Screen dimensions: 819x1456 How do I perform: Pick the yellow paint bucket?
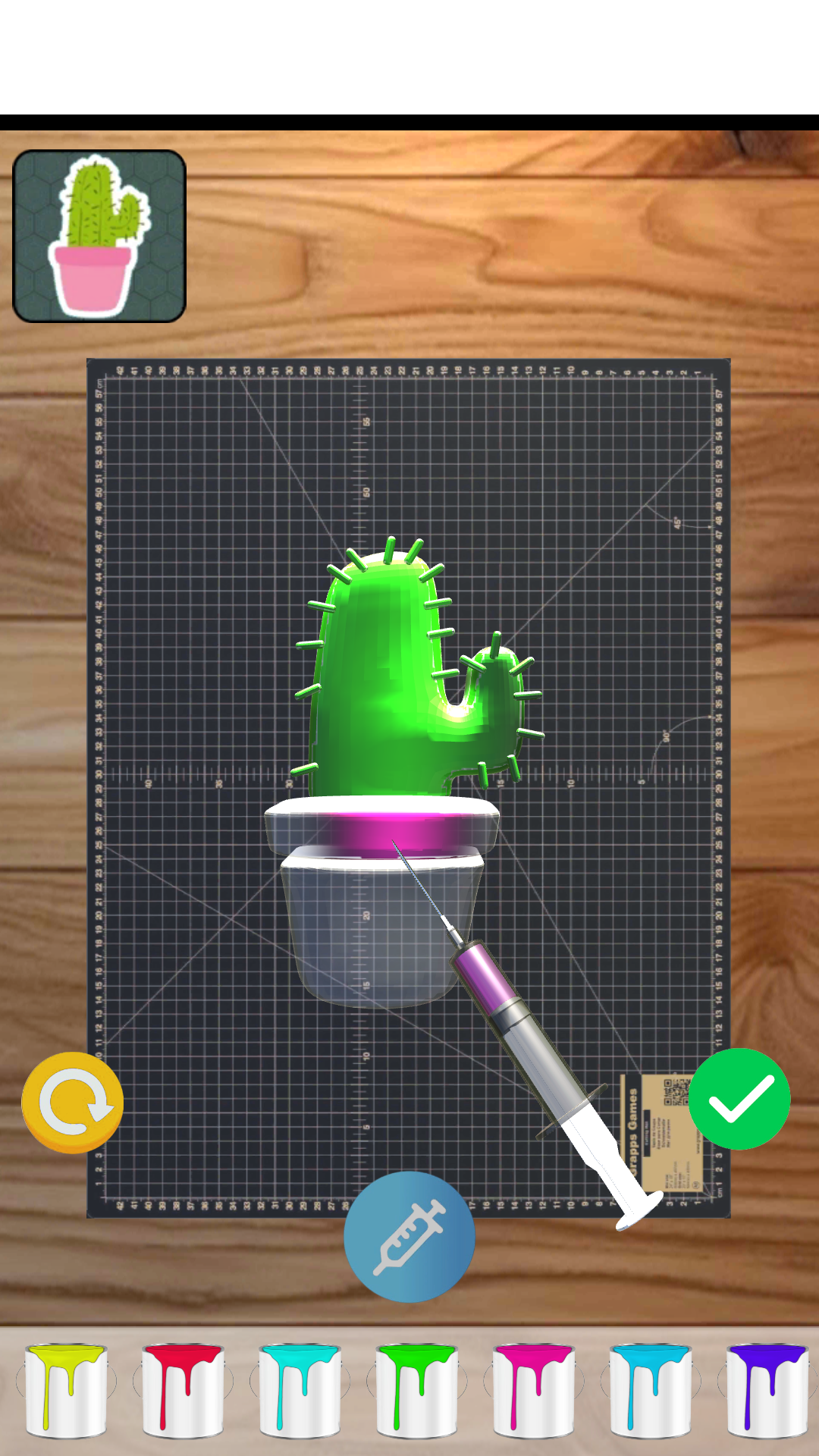click(x=66, y=1390)
